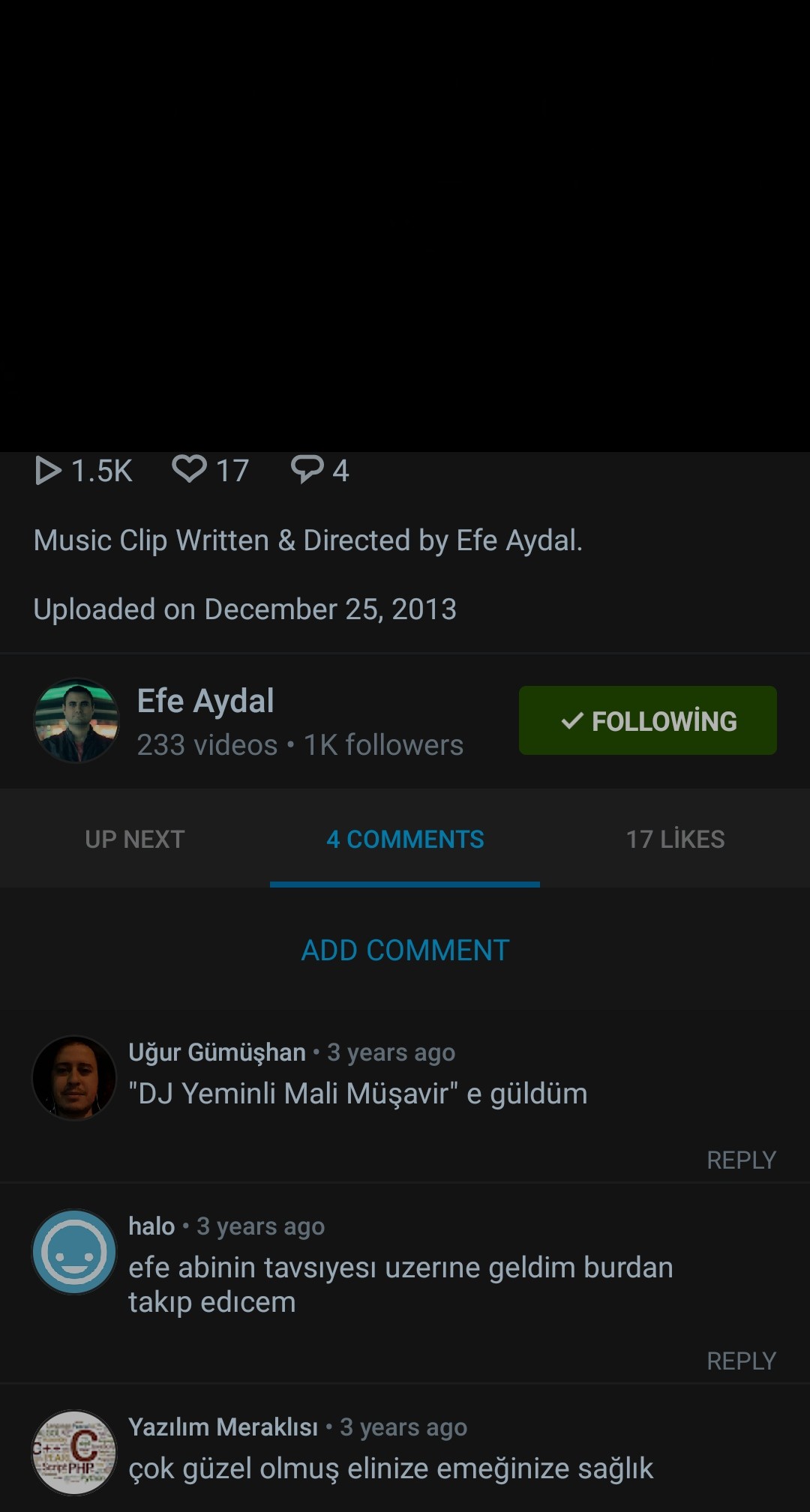
Task: Open Yazılım Meraklısı's avatar
Action: pos(74,1453)
